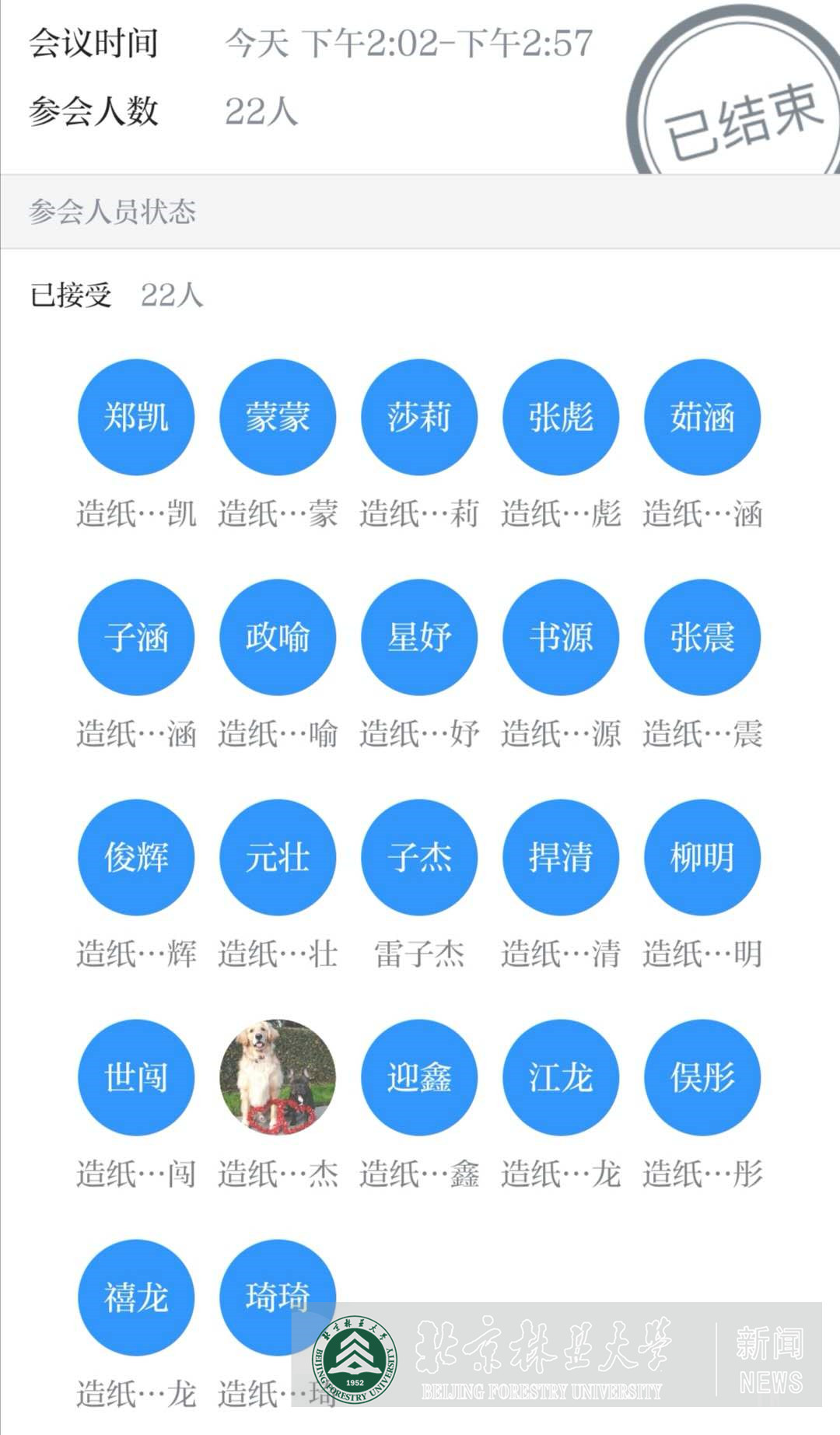Open 雷子杰's attendee avatar

(x=419, y=857)
